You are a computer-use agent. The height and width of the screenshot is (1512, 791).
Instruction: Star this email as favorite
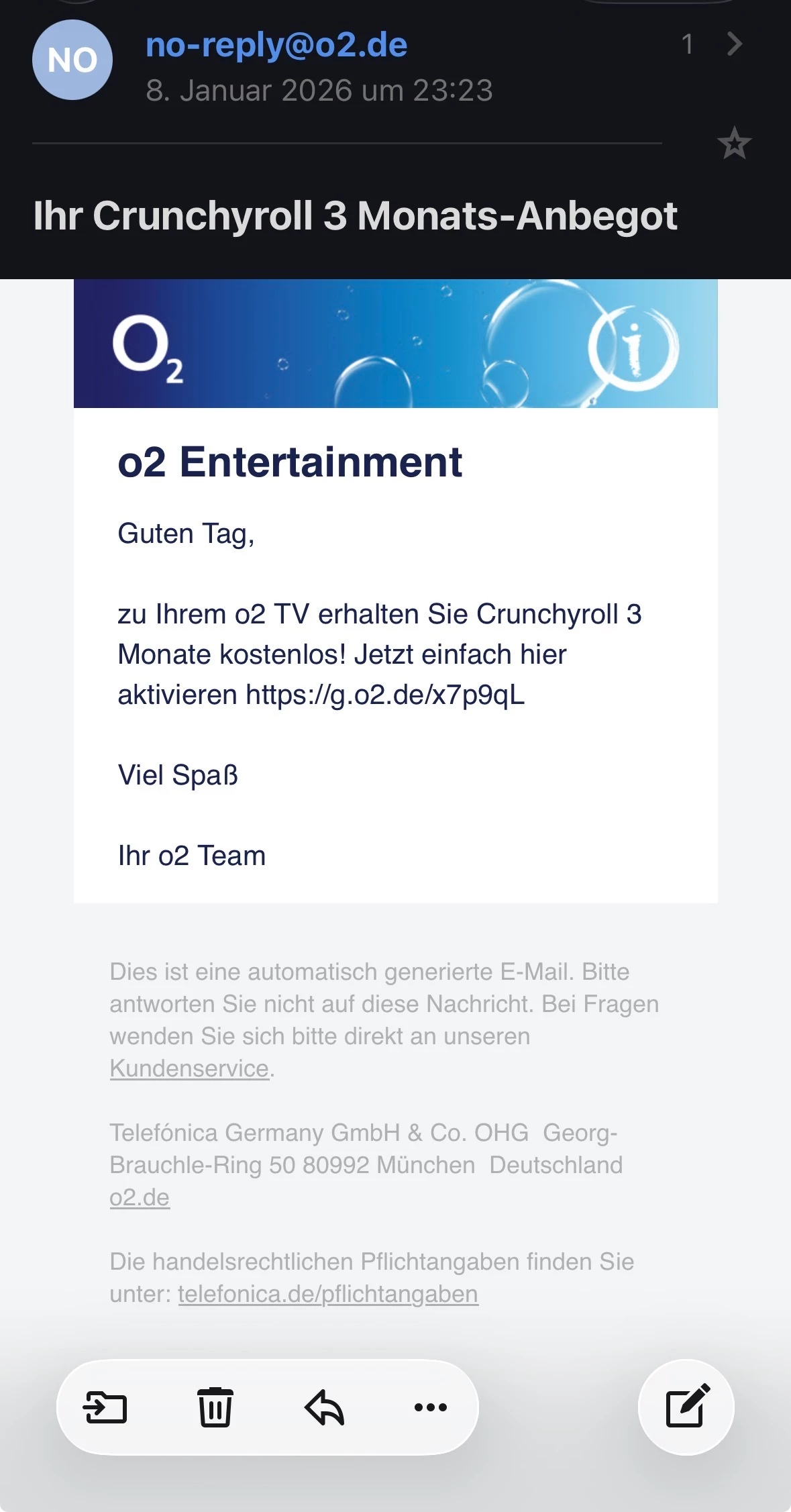pyautogui.click(x=734, y=144)
